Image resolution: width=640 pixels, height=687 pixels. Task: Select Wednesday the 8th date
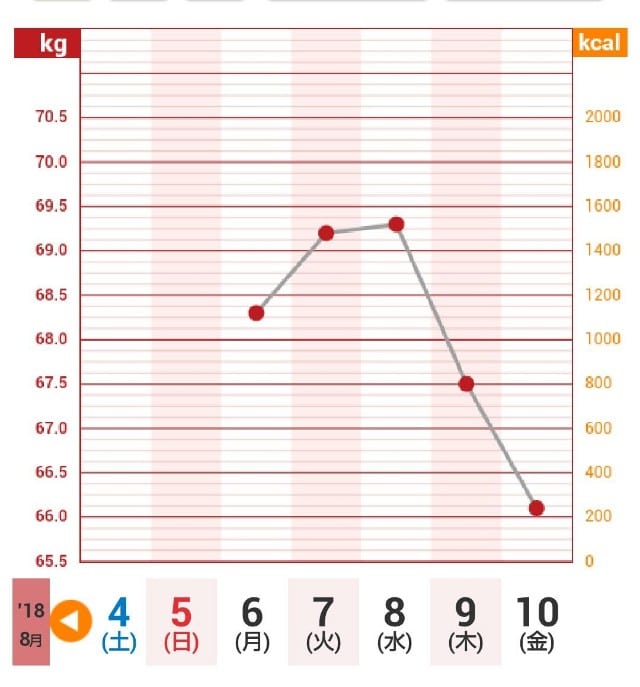[394, 623]
